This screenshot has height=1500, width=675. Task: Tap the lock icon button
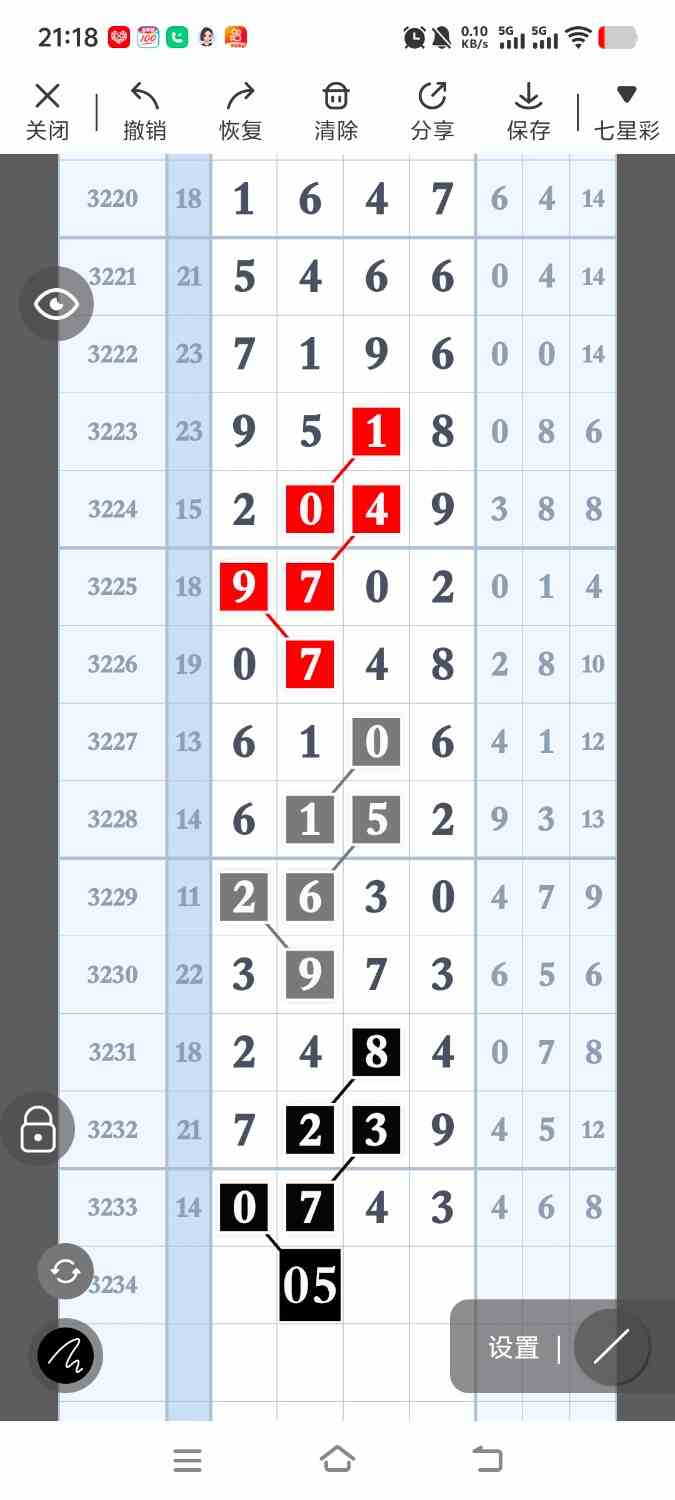(38, 1128)
